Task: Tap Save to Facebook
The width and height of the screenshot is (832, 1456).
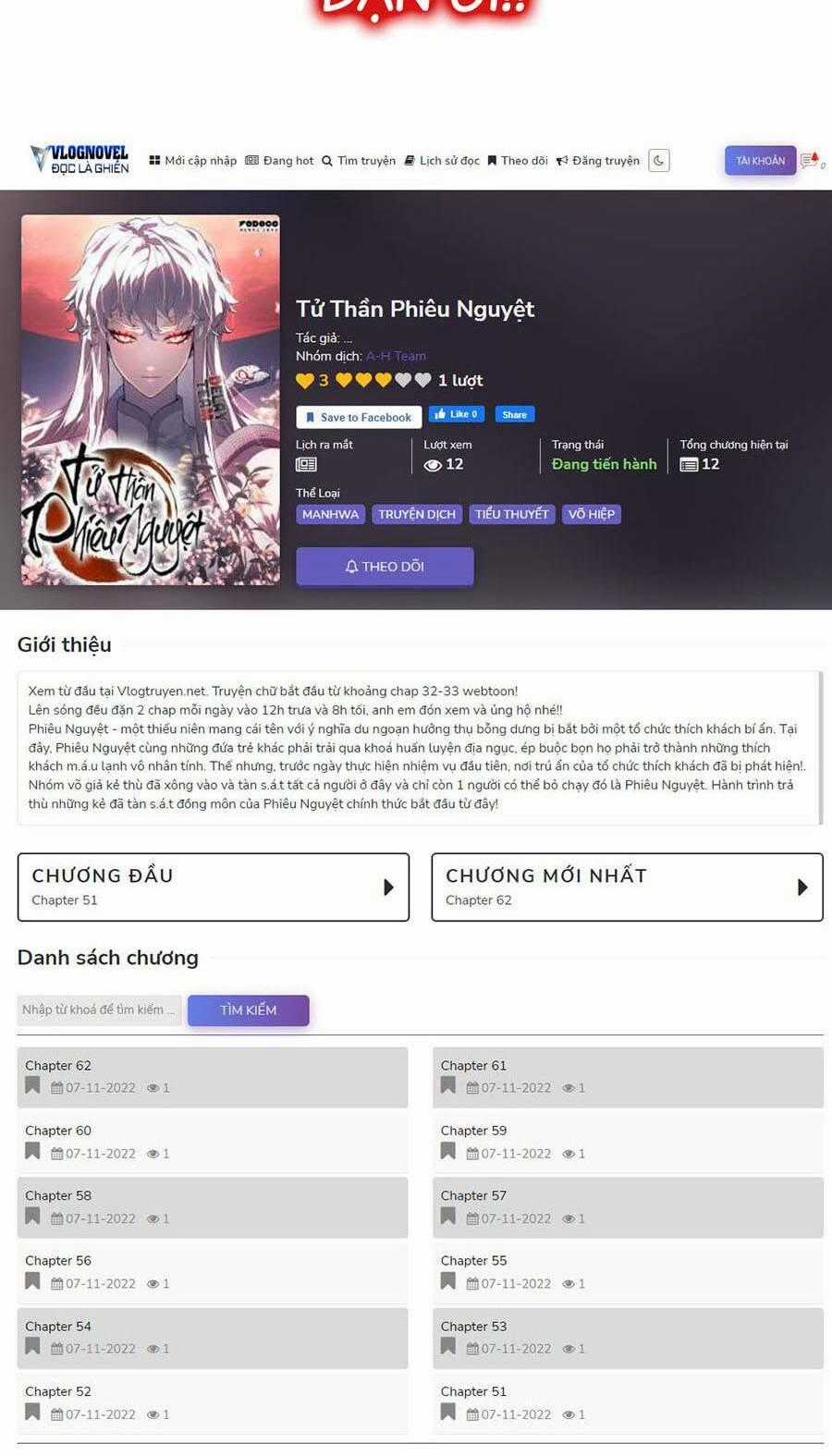Action: [x=359, y=417]
